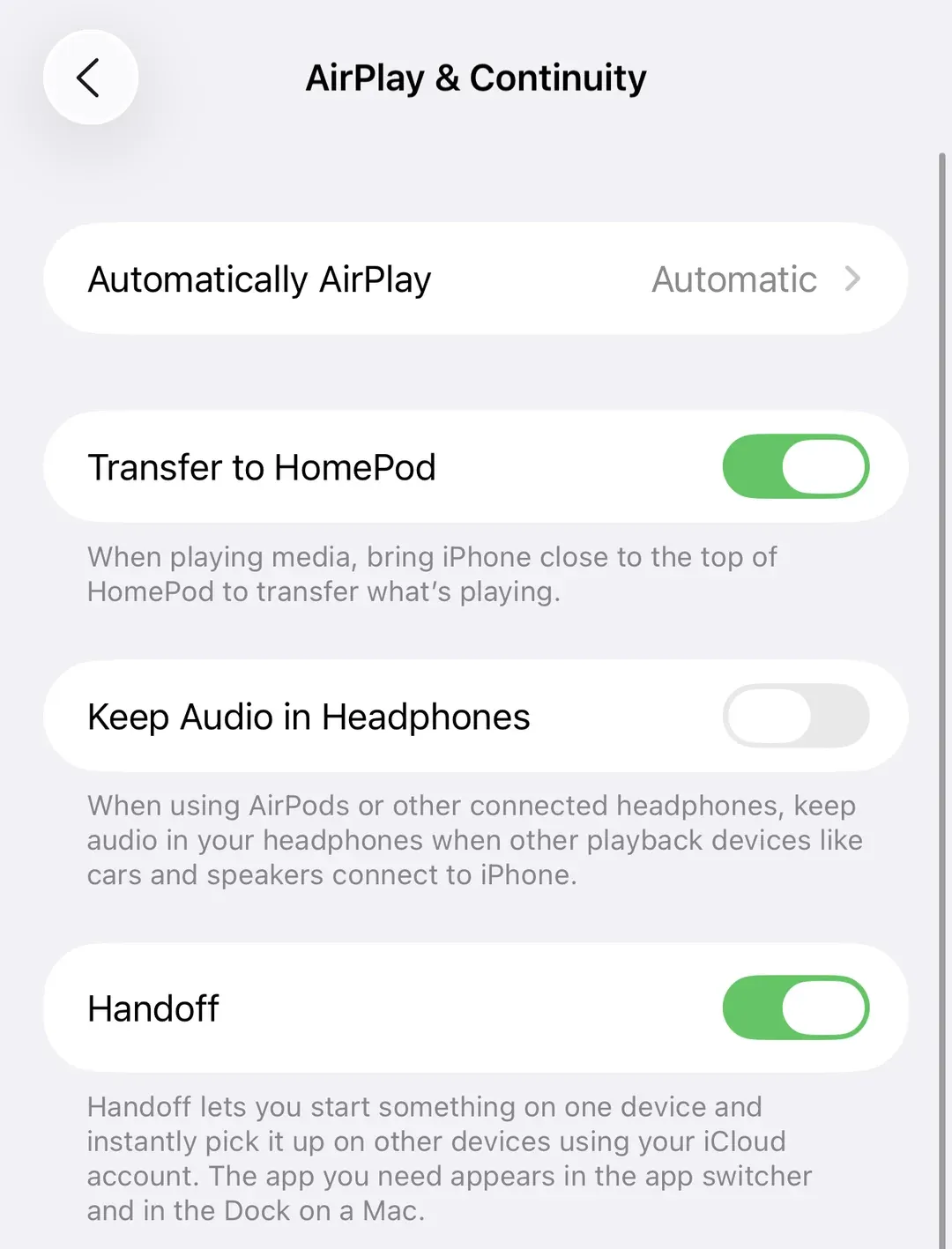The image size is (952, 1249).
Task: Go back using the back arrow
Action: click(90, 78)
